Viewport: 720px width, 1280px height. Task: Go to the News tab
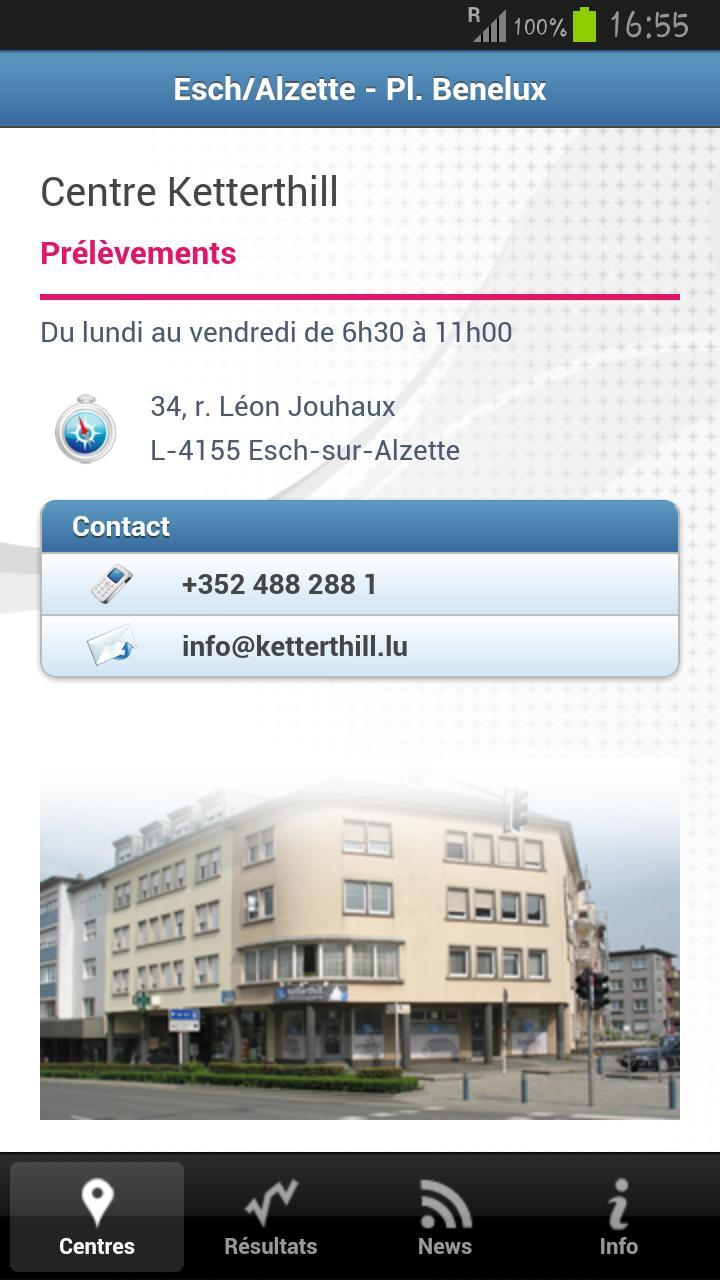(x=444, y=1217)
